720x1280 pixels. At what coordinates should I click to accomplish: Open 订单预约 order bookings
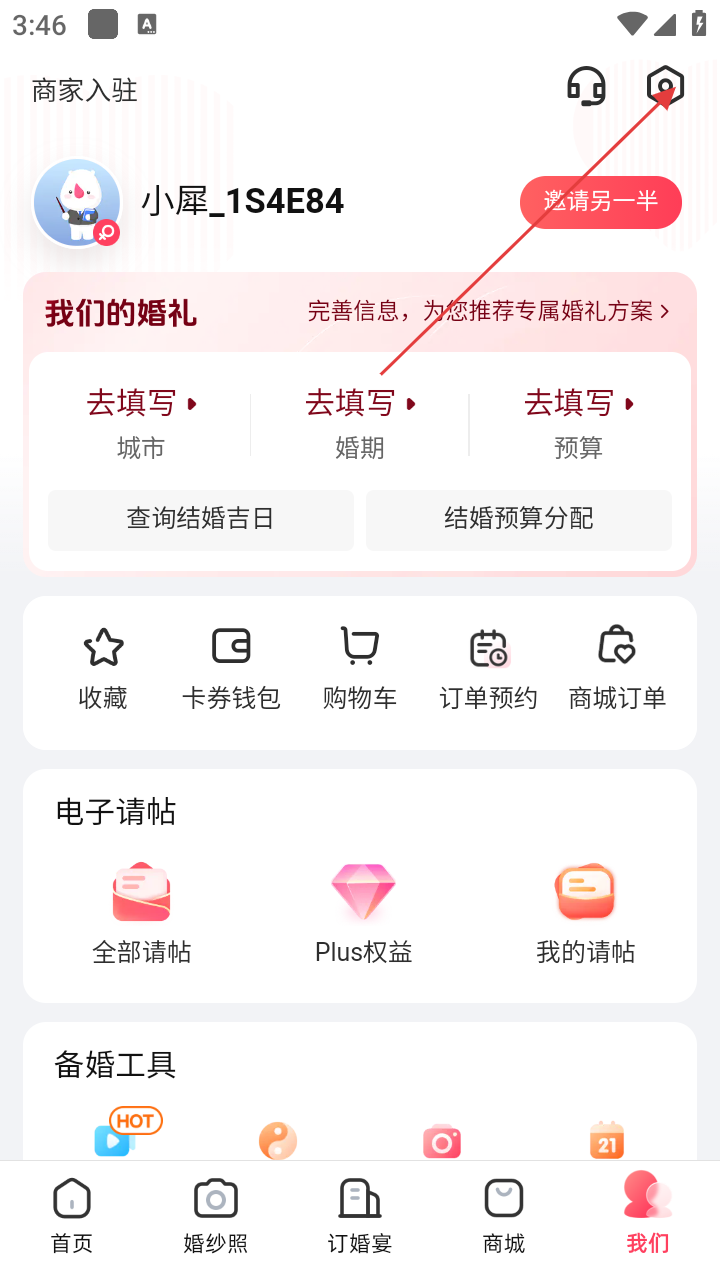(x=489, y=669)
